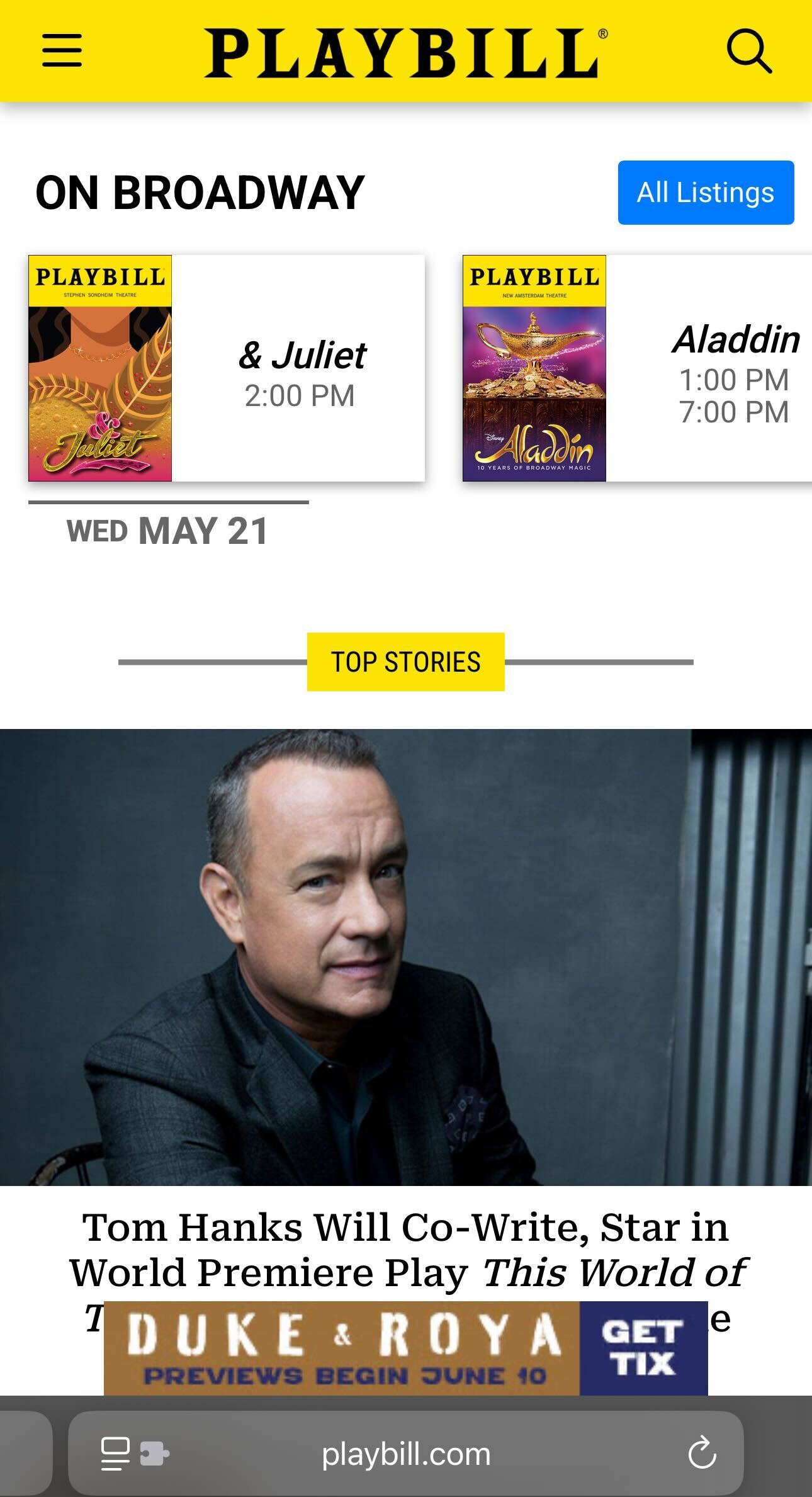Tap Get Tix on Duke & Roya banner
Screen dimensions: 812x1497
coord(643,1348)
